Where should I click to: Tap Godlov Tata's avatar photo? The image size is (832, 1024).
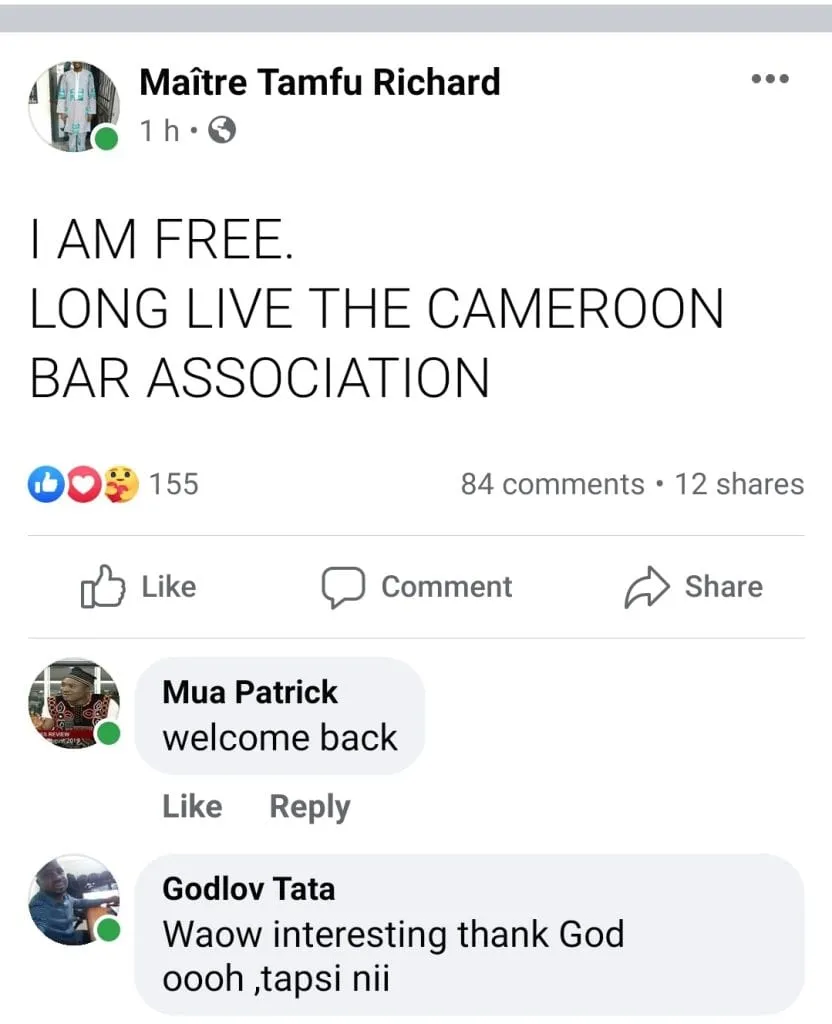[x=74, y=900]
